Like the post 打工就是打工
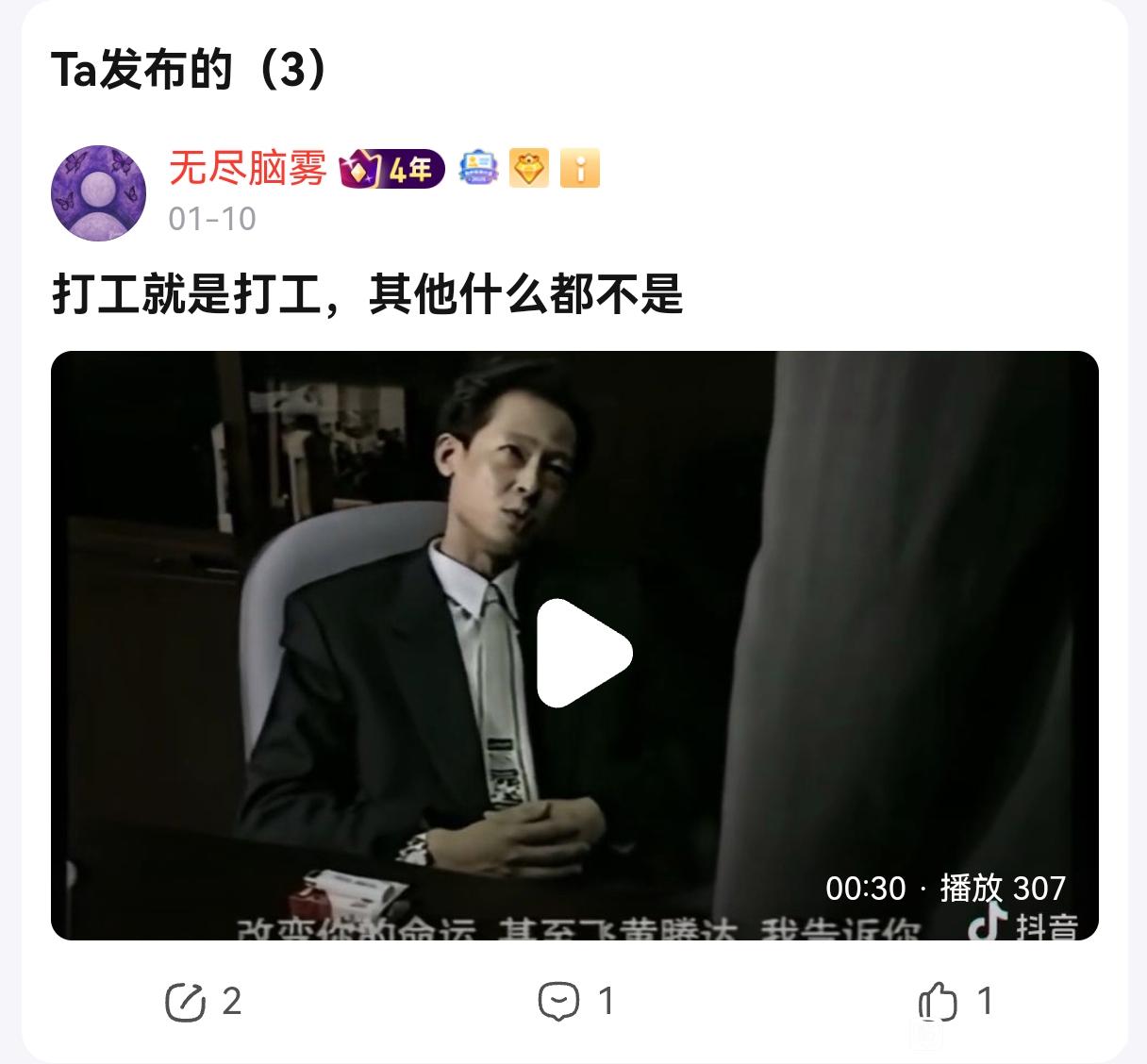This screenshot has height=1064, width=1147. coord(938,1002)
